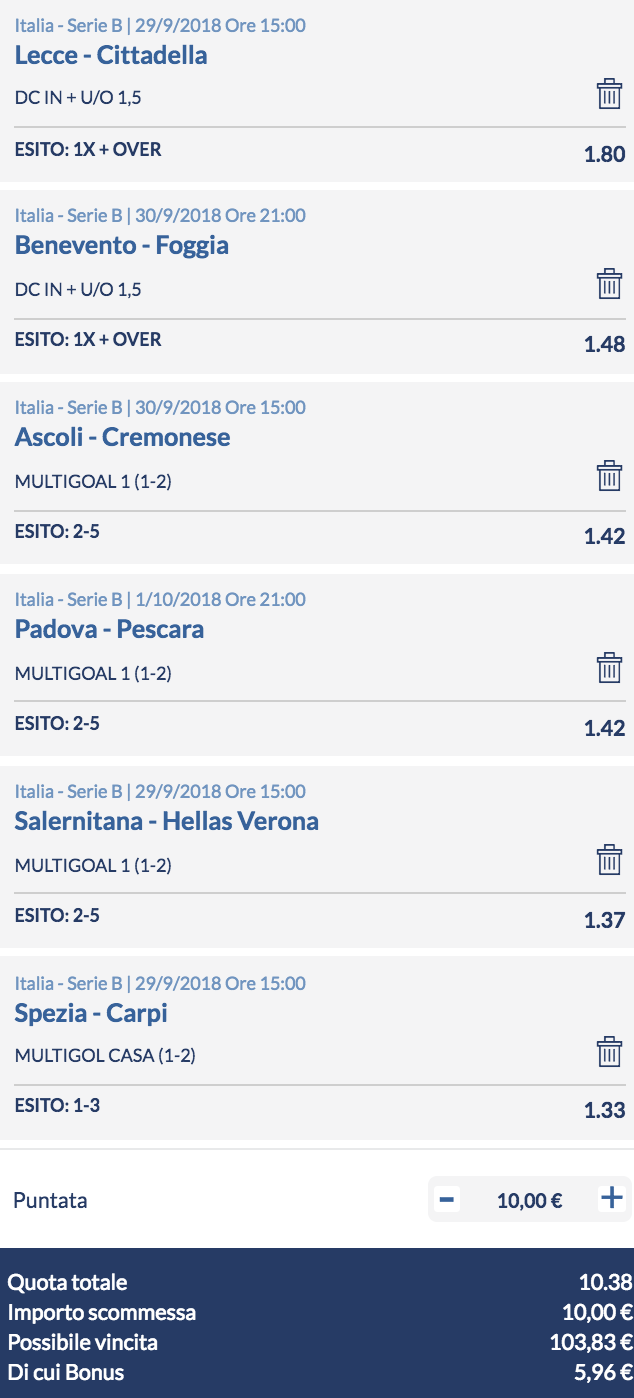Viewport: 634px width, 1398px height.
Task: Delete the Padova - Pescara selection
Action: 609,668
